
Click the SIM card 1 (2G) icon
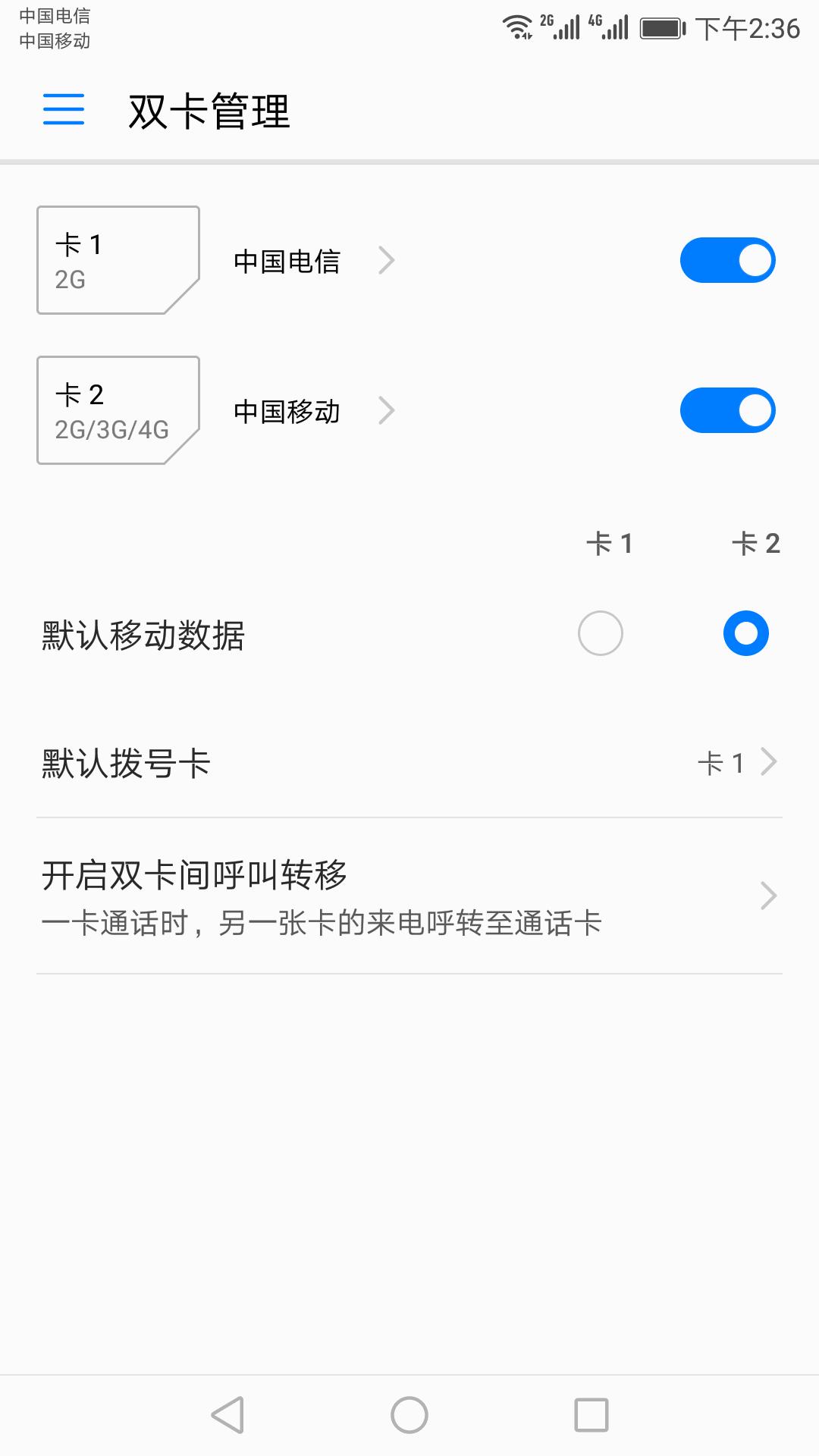click(x=118, y=259)
